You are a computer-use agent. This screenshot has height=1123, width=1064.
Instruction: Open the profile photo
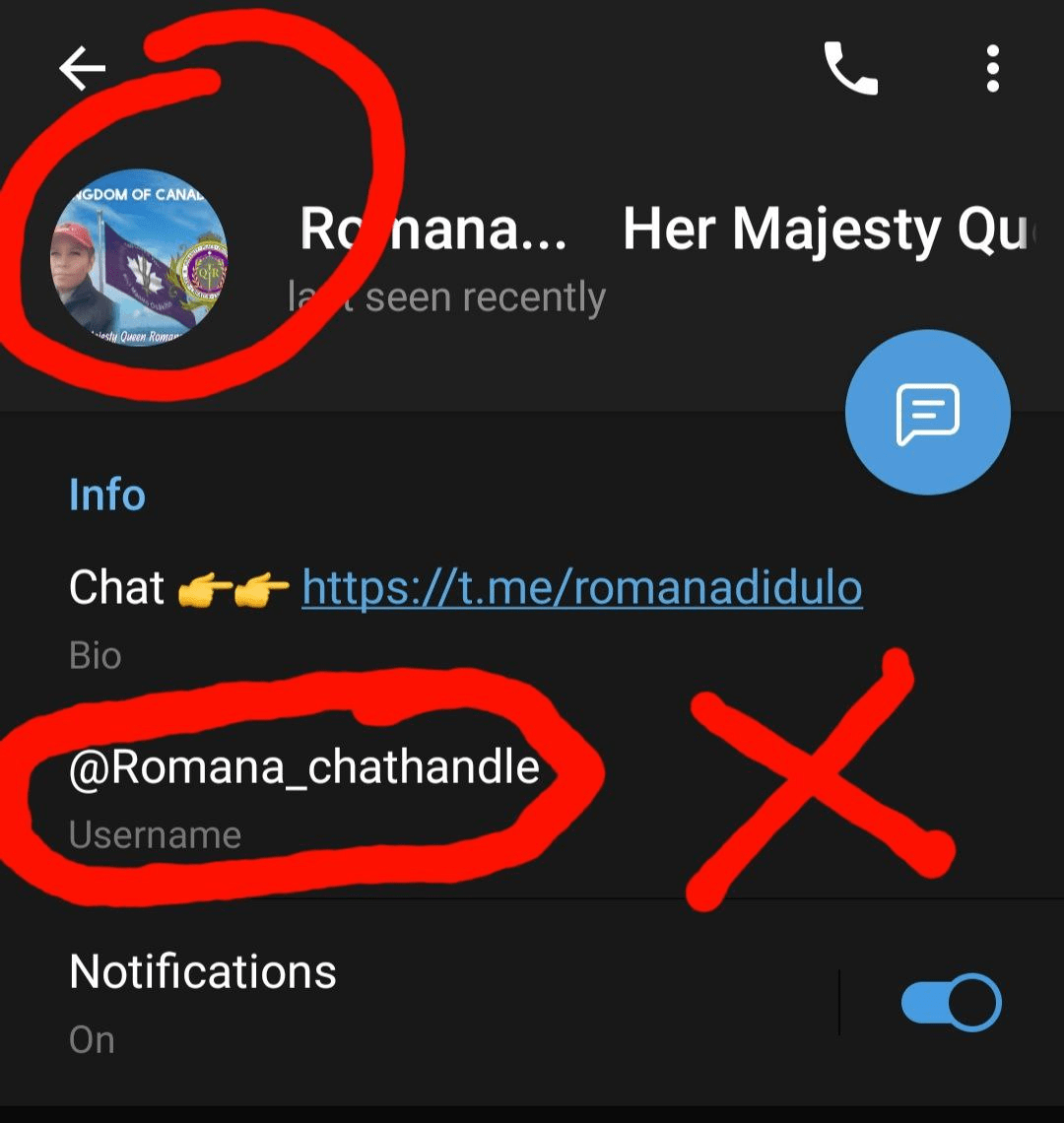point(139,257)
